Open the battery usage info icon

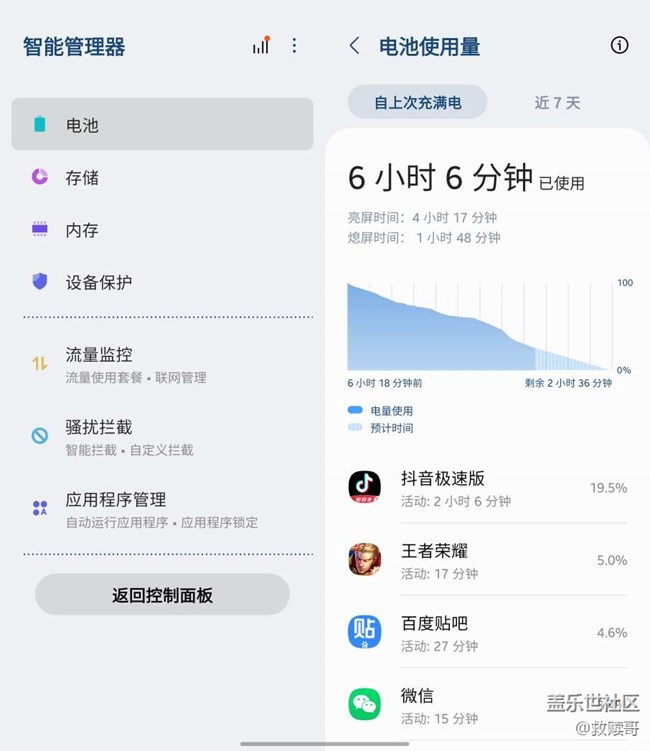tap(619, 45)
